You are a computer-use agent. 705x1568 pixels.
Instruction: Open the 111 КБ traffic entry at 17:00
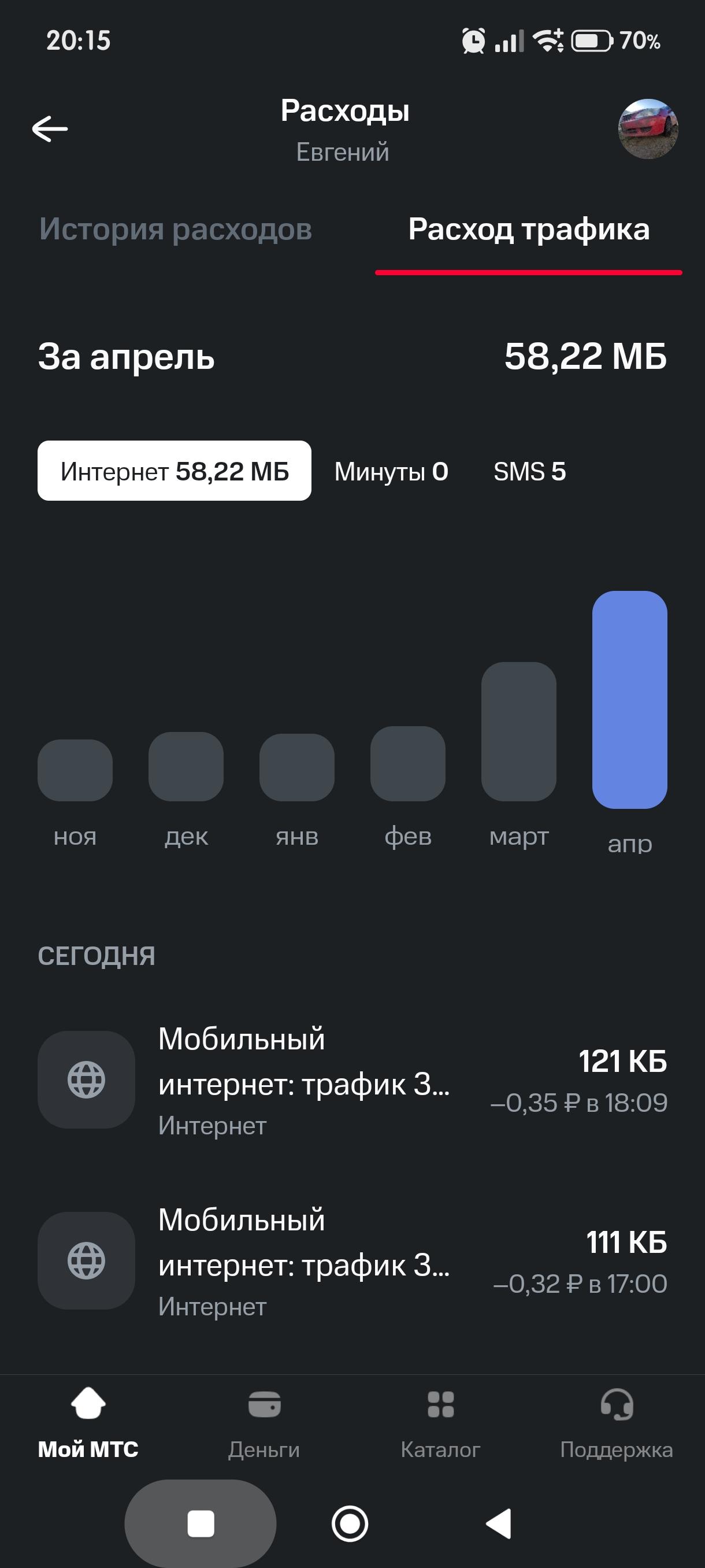tap(352, 1261)
